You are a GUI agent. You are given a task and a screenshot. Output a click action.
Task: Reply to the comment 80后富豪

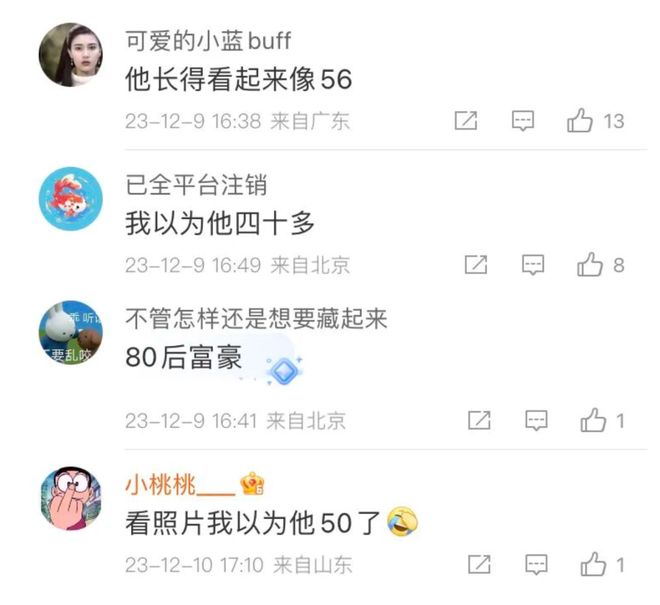[537, 421]
